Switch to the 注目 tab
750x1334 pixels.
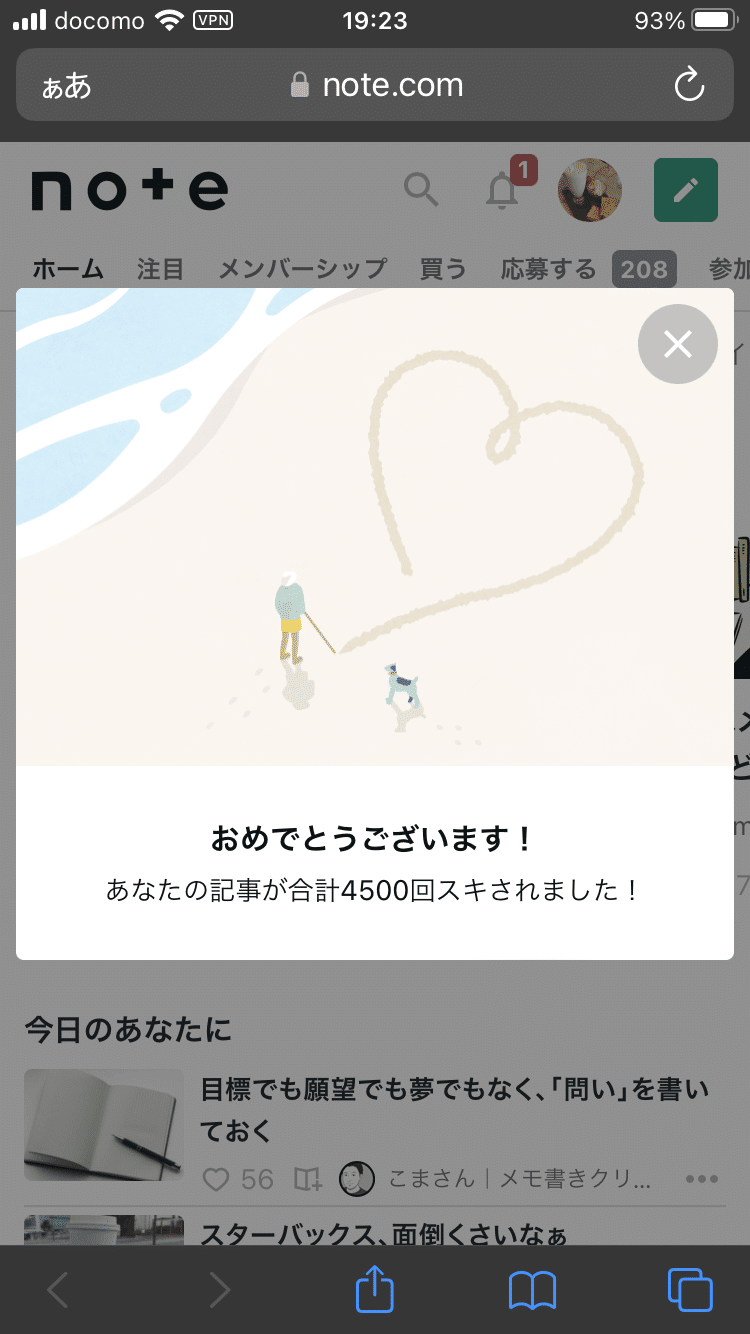pos(159,269)
